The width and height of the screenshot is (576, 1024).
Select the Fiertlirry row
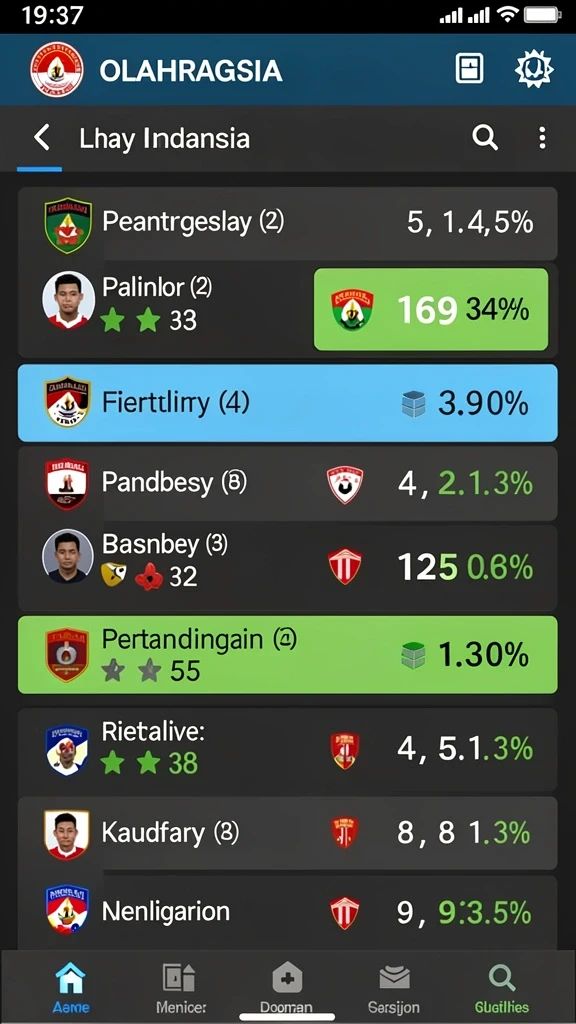(x=287, y=403)
